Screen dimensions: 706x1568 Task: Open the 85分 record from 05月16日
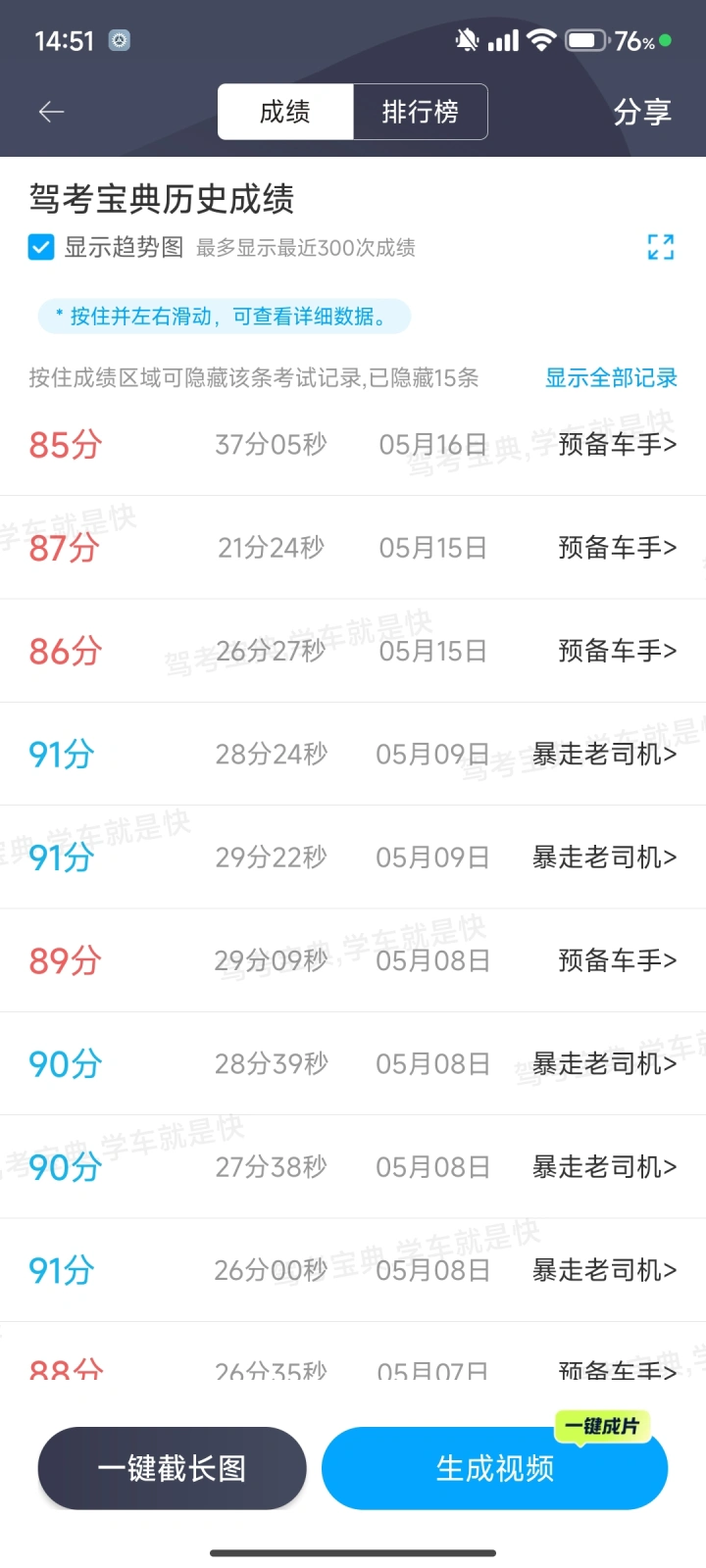pyautogui.click(x=353, y=445)
